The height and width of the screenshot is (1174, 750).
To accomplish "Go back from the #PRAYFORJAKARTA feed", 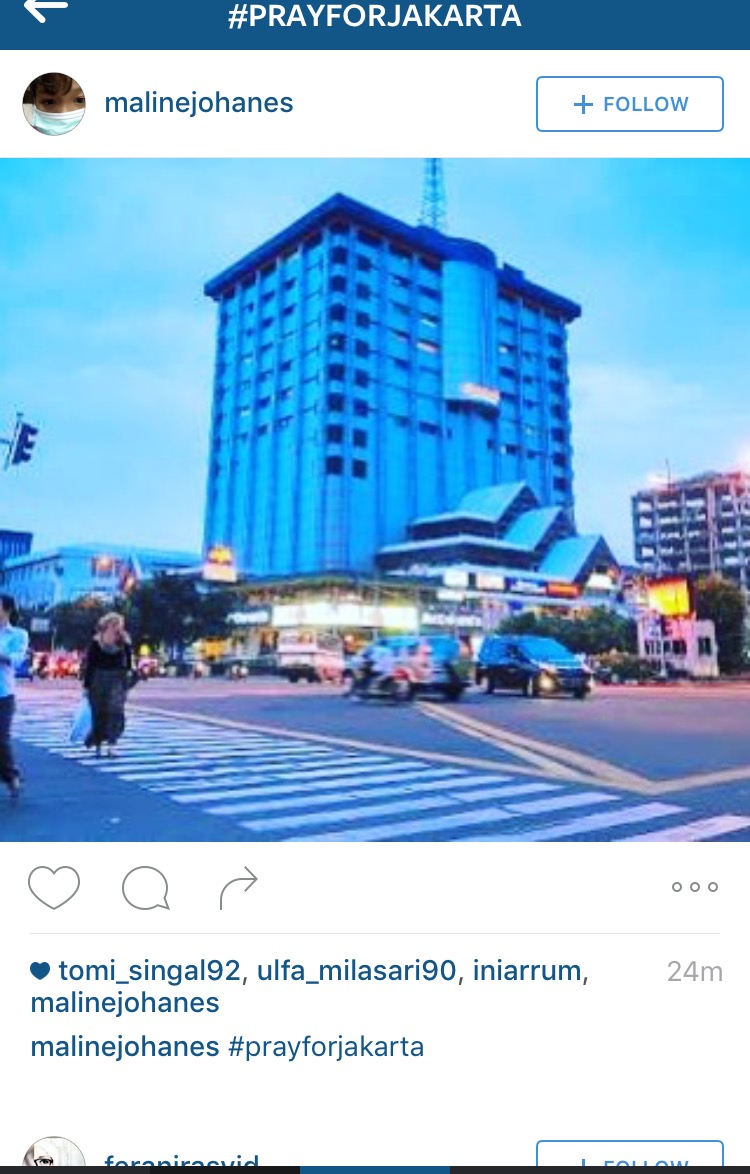I will (45, 10).
